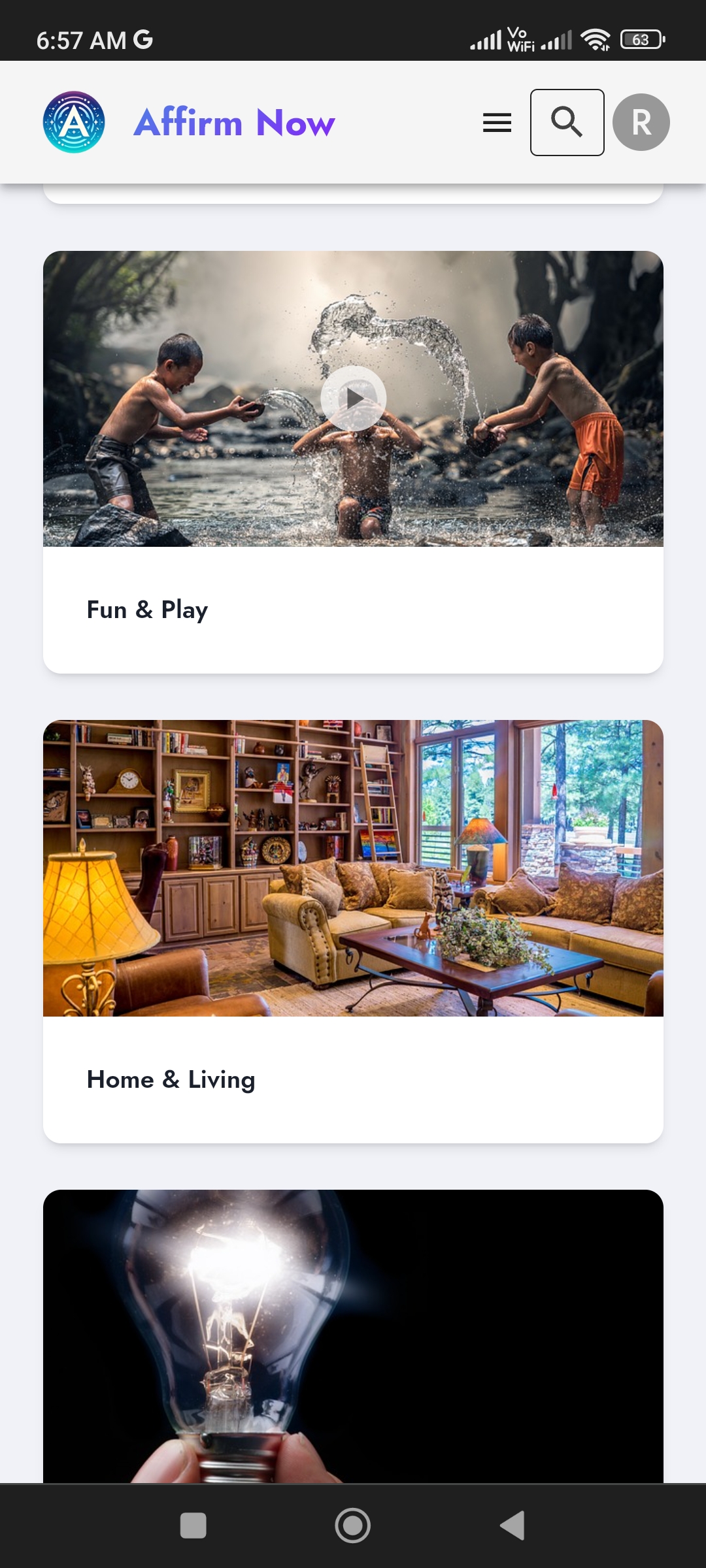
Task: Play the Fun & Play video
Action: tap(353, 398)
